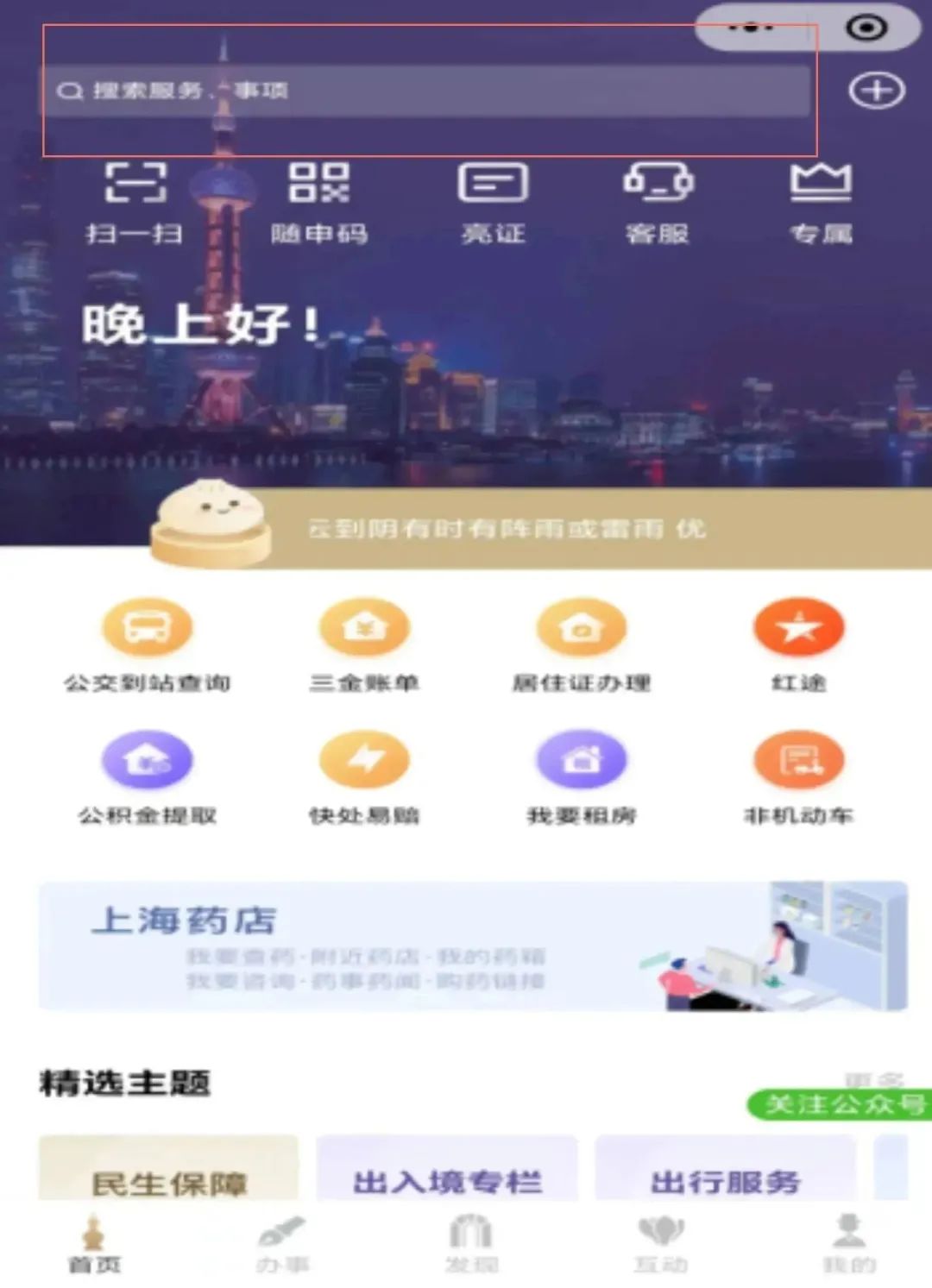Open the mini program more menu
Image resolution: width=932 pixels, height=1288 pixels.
click(x=750, y=28)
